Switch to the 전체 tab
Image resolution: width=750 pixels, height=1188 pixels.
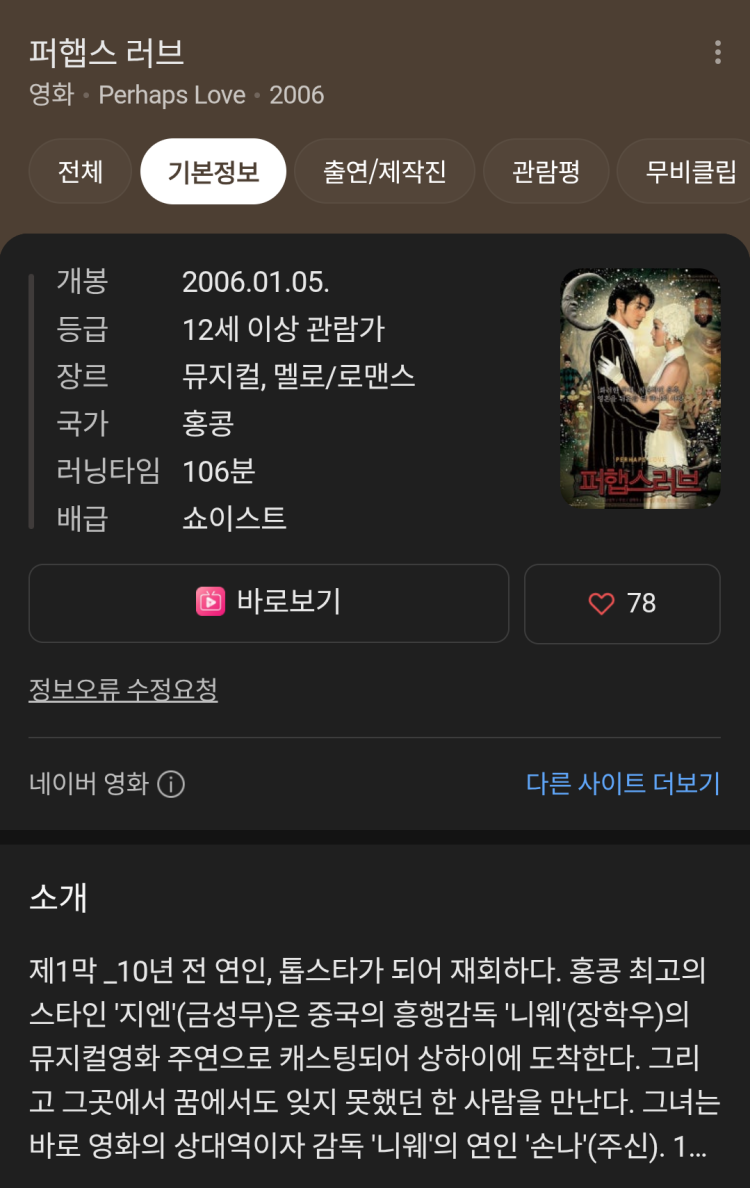81,171
